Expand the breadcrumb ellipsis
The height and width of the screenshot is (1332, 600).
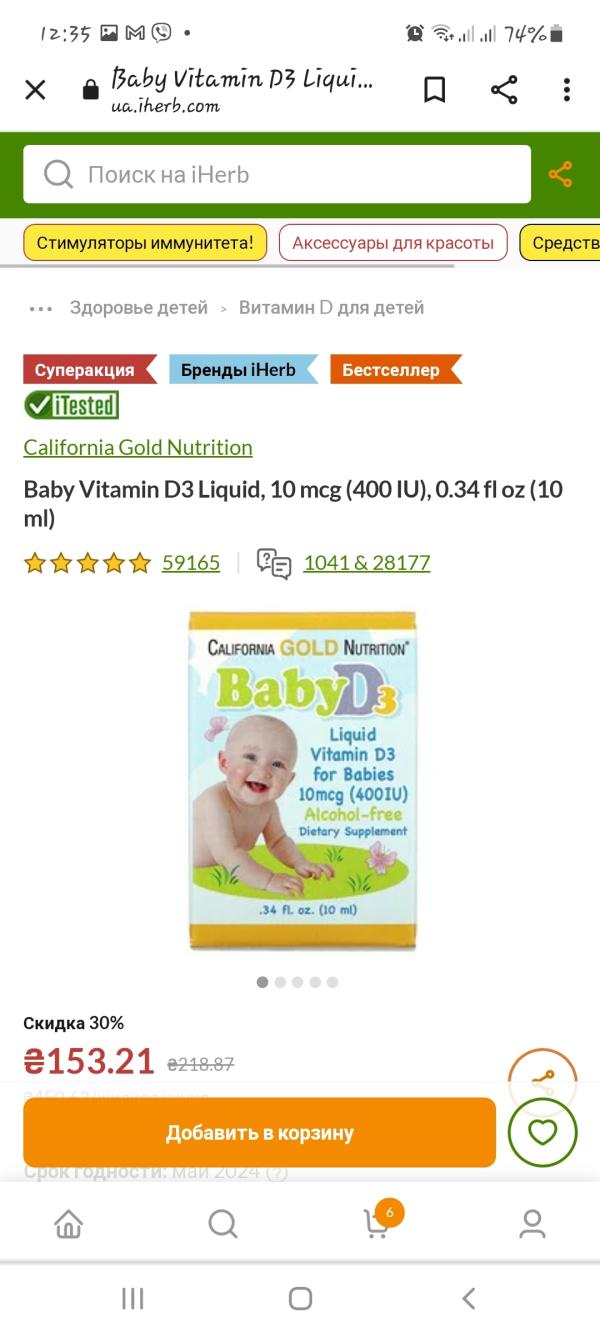(x=41, y=308)
